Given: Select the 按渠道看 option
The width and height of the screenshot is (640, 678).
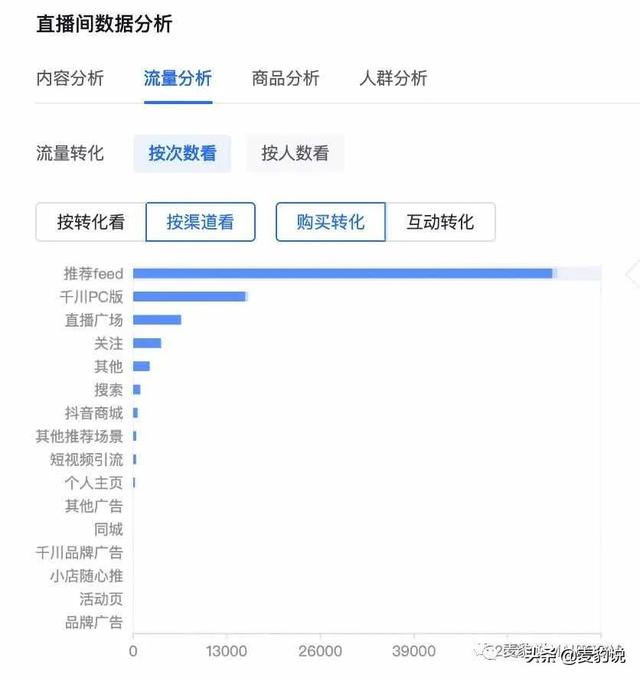Looking at the screenshot, I should click(x=200, y=222).
